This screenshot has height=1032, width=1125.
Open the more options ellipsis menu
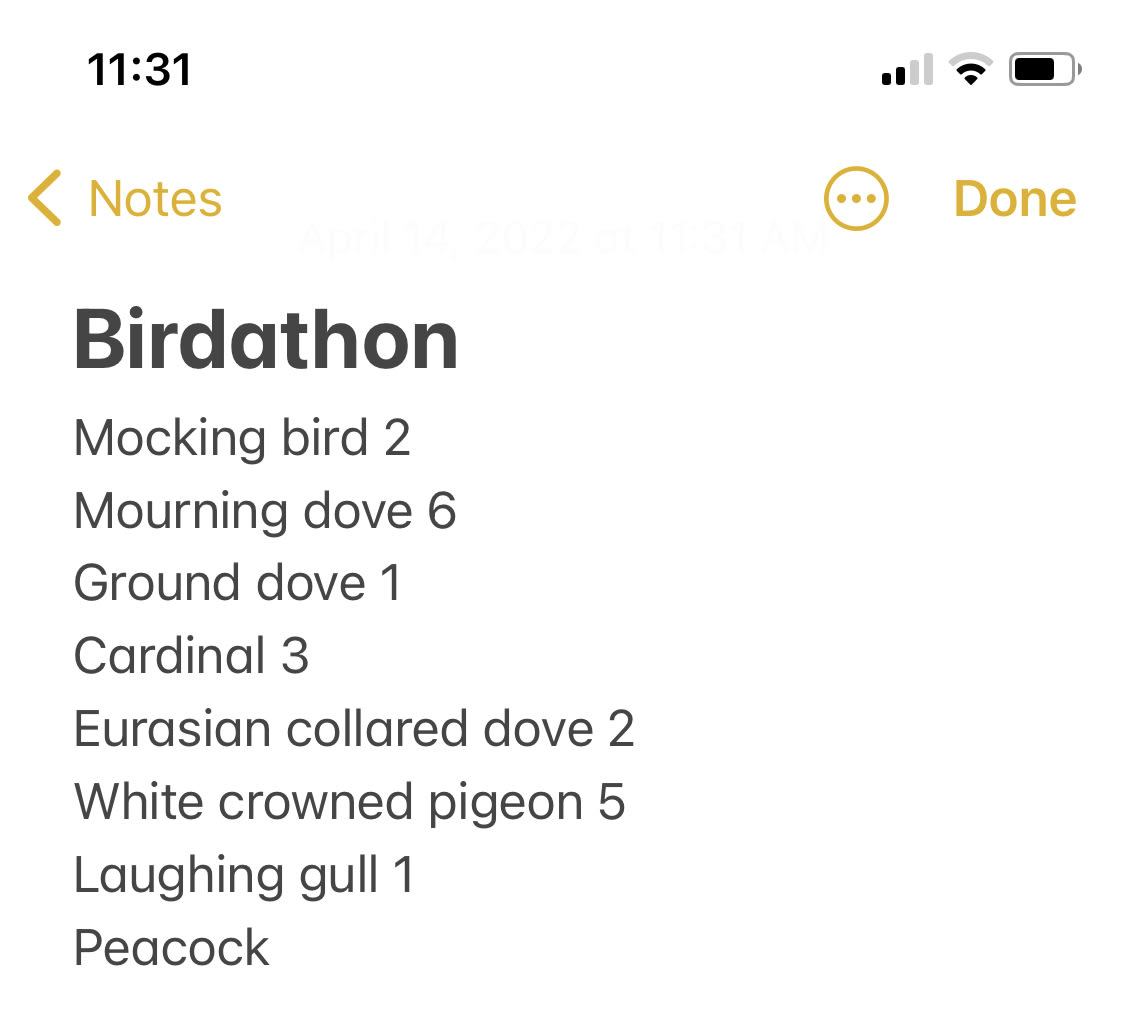856,198
